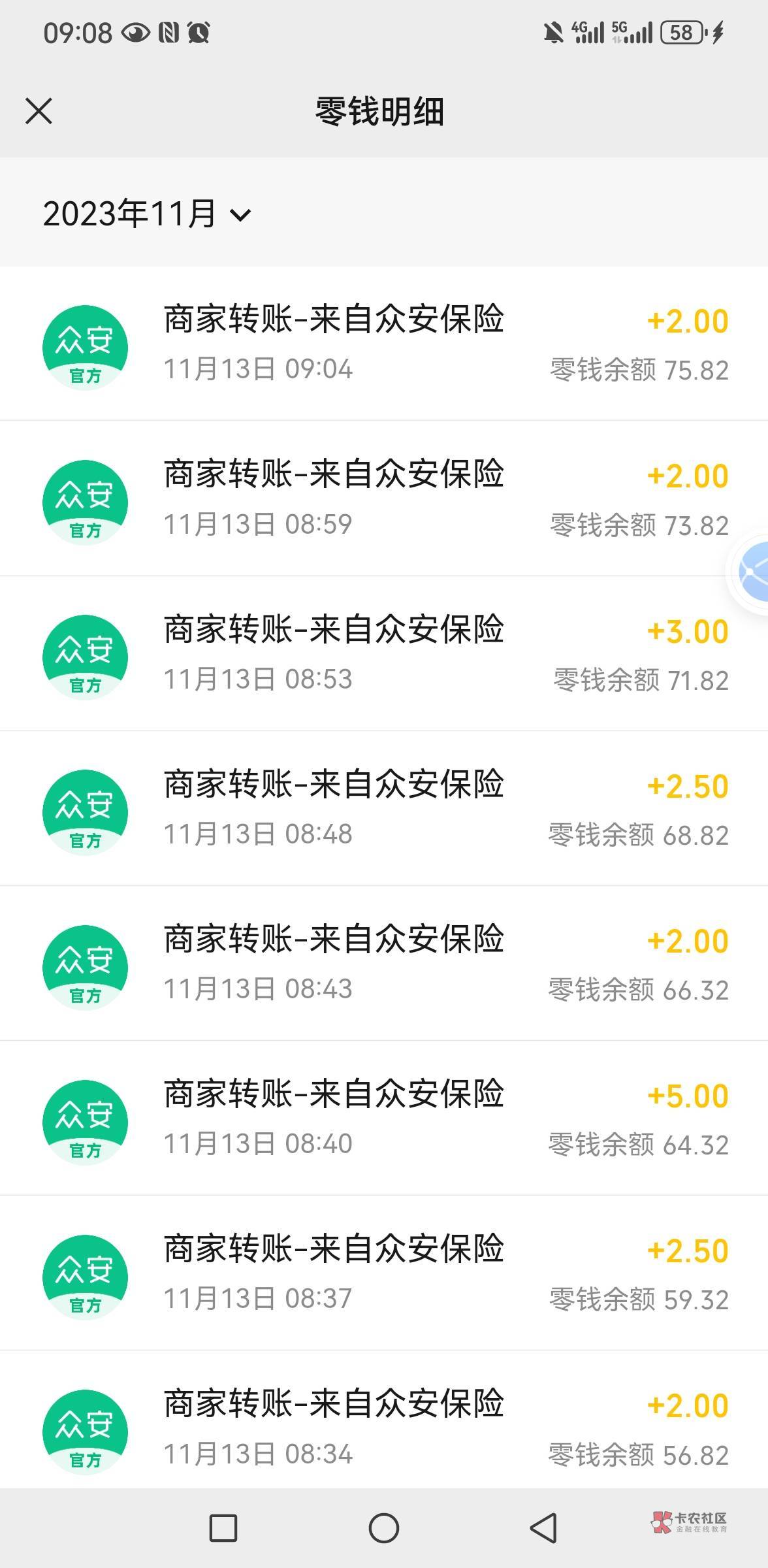Image resolution: width=768 pixels, height=1568 pixels.
Task: Open the 08:37 +2.50 transaction
Action: click(x=384, y=1273)
